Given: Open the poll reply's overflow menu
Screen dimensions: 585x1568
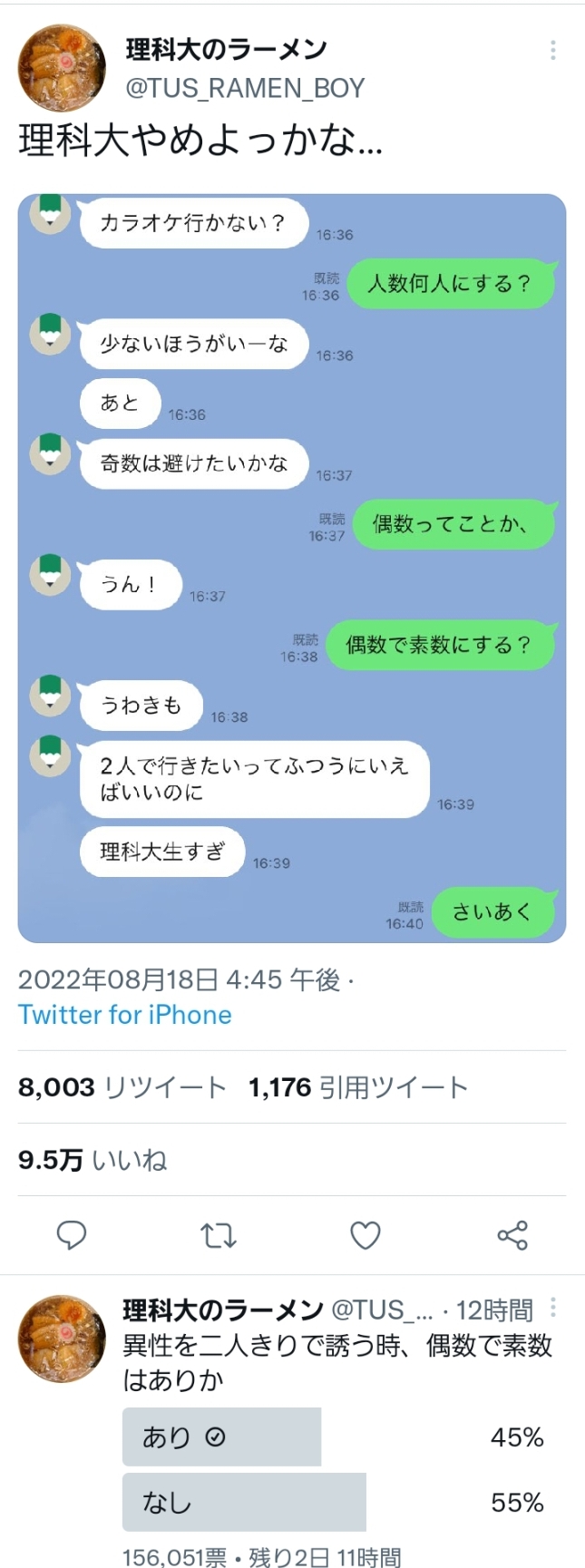Looking at the screenshot, I should point(553,1308).
